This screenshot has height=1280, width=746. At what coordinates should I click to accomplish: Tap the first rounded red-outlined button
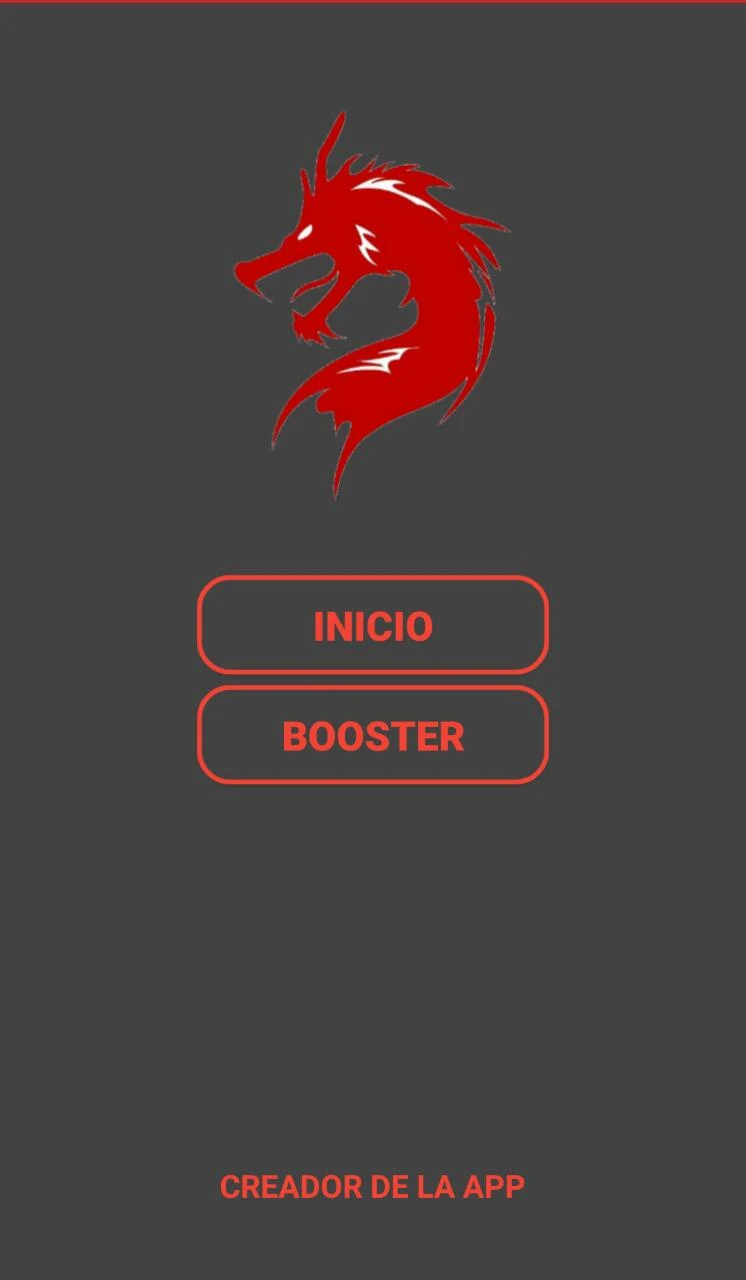(x=373, y=626)
